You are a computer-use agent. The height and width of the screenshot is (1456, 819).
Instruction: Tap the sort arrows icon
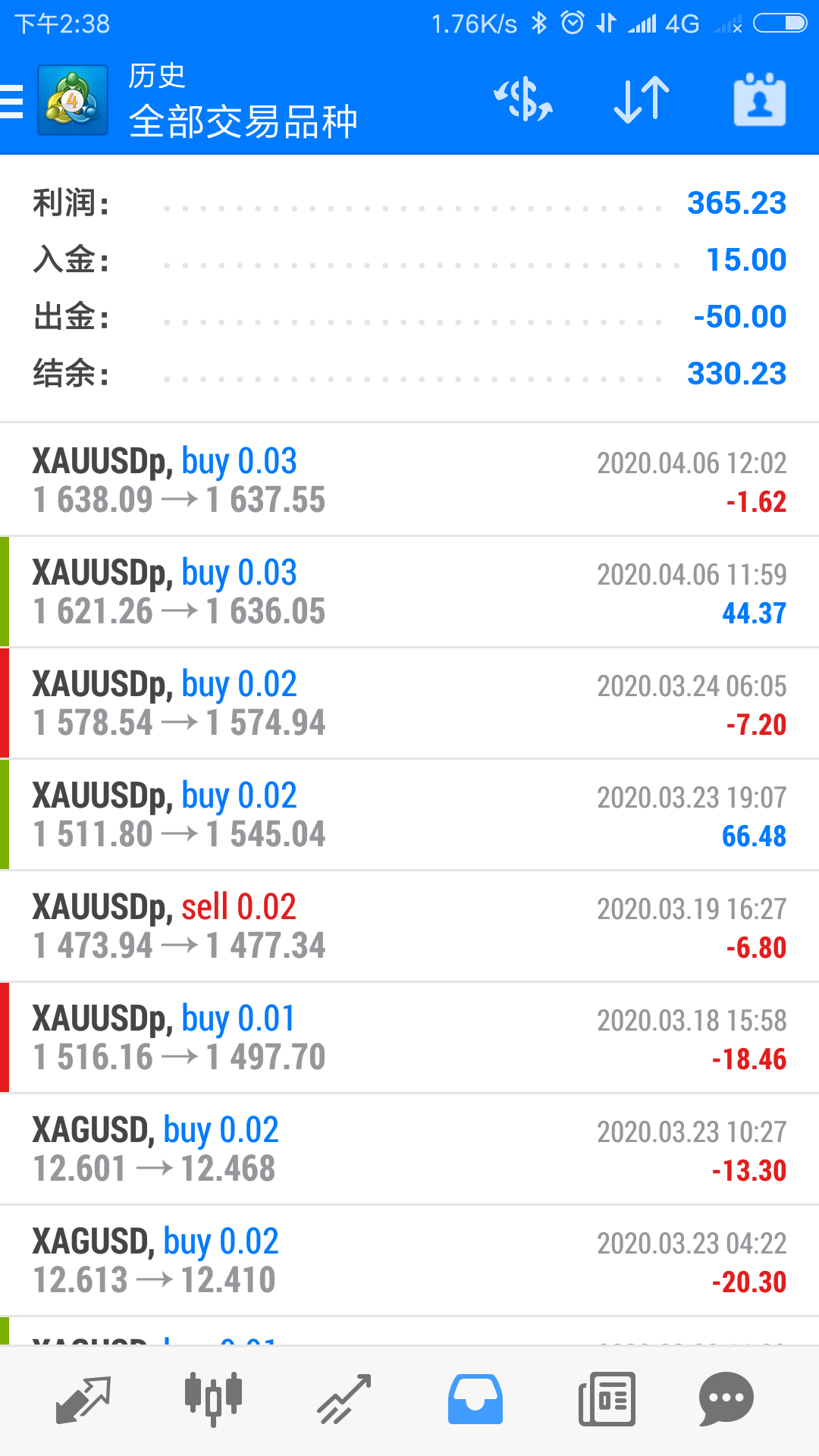(642, 100)
